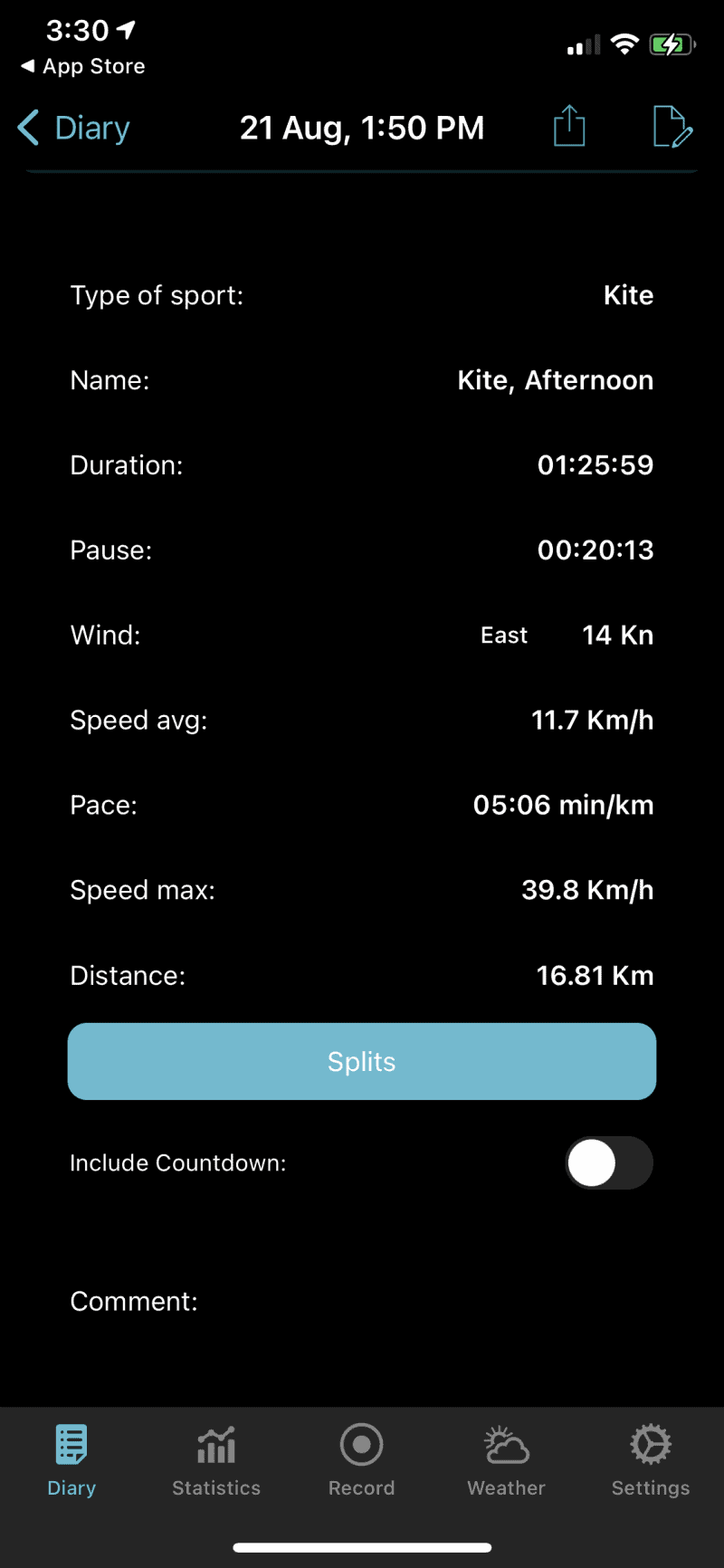Image resolution: width=724 pixels, height=1568 pixels.
Task: Tap the home indicator bar
Action: click(x=361, y=1548)
